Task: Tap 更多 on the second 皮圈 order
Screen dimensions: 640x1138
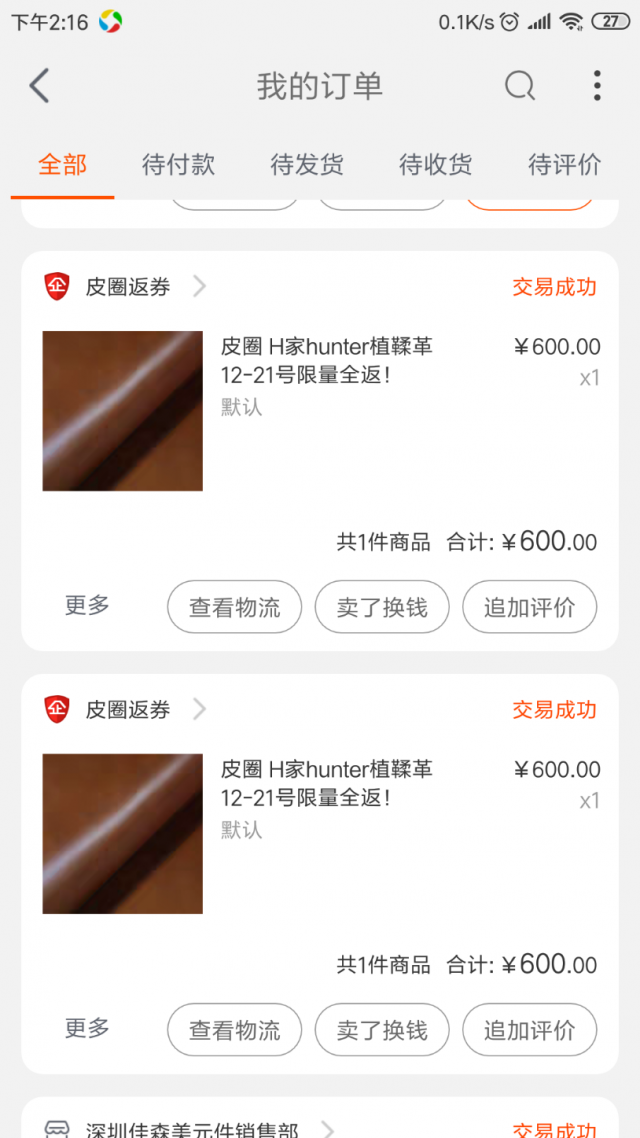Action: point(87,1028)
